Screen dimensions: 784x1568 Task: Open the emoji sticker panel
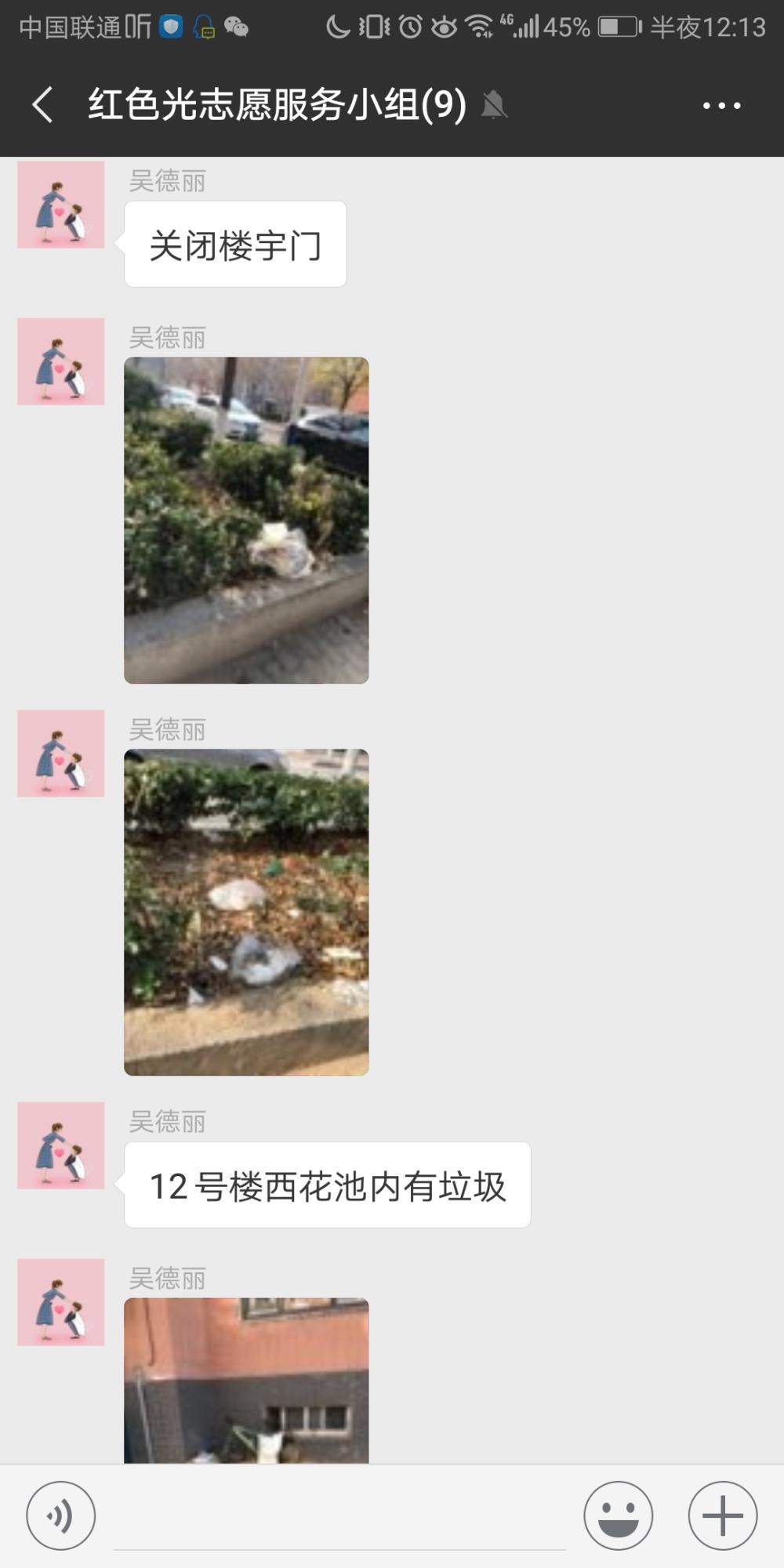point(618,1515)
